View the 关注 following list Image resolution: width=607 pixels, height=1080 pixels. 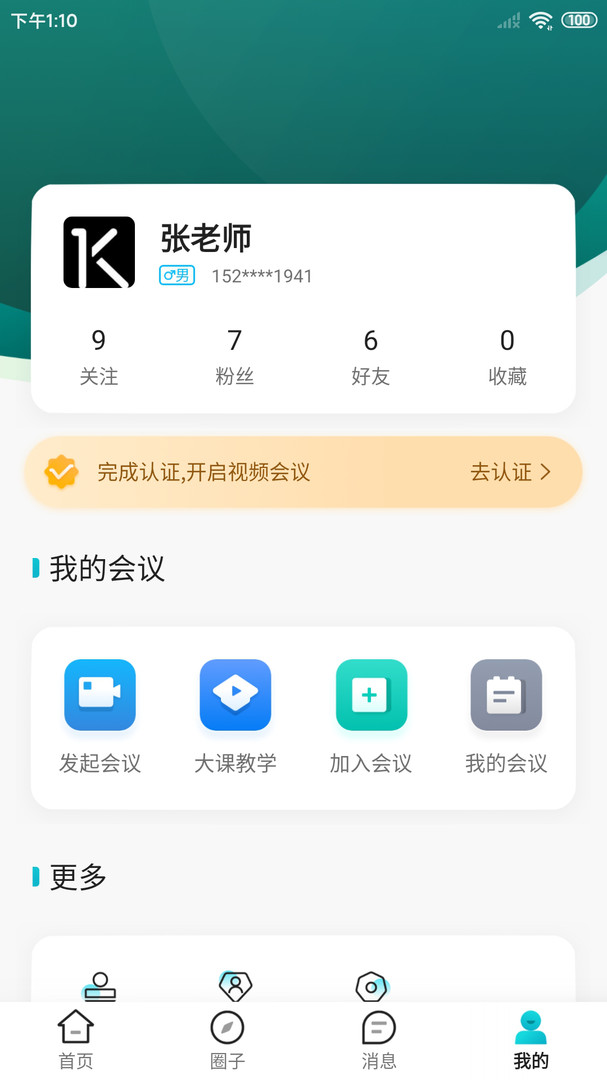pos(99,357)
